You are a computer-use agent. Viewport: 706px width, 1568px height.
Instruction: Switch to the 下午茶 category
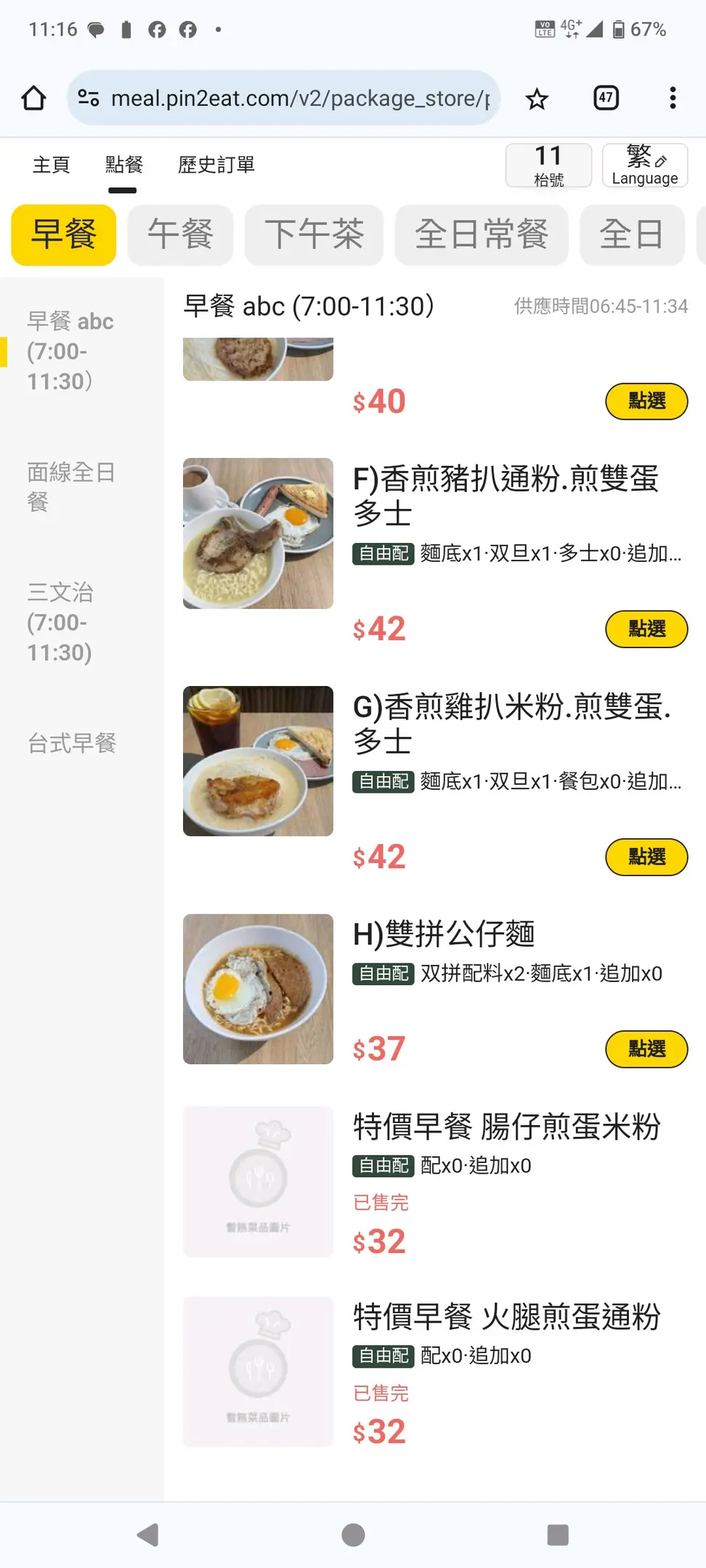[x=314, y=234]
